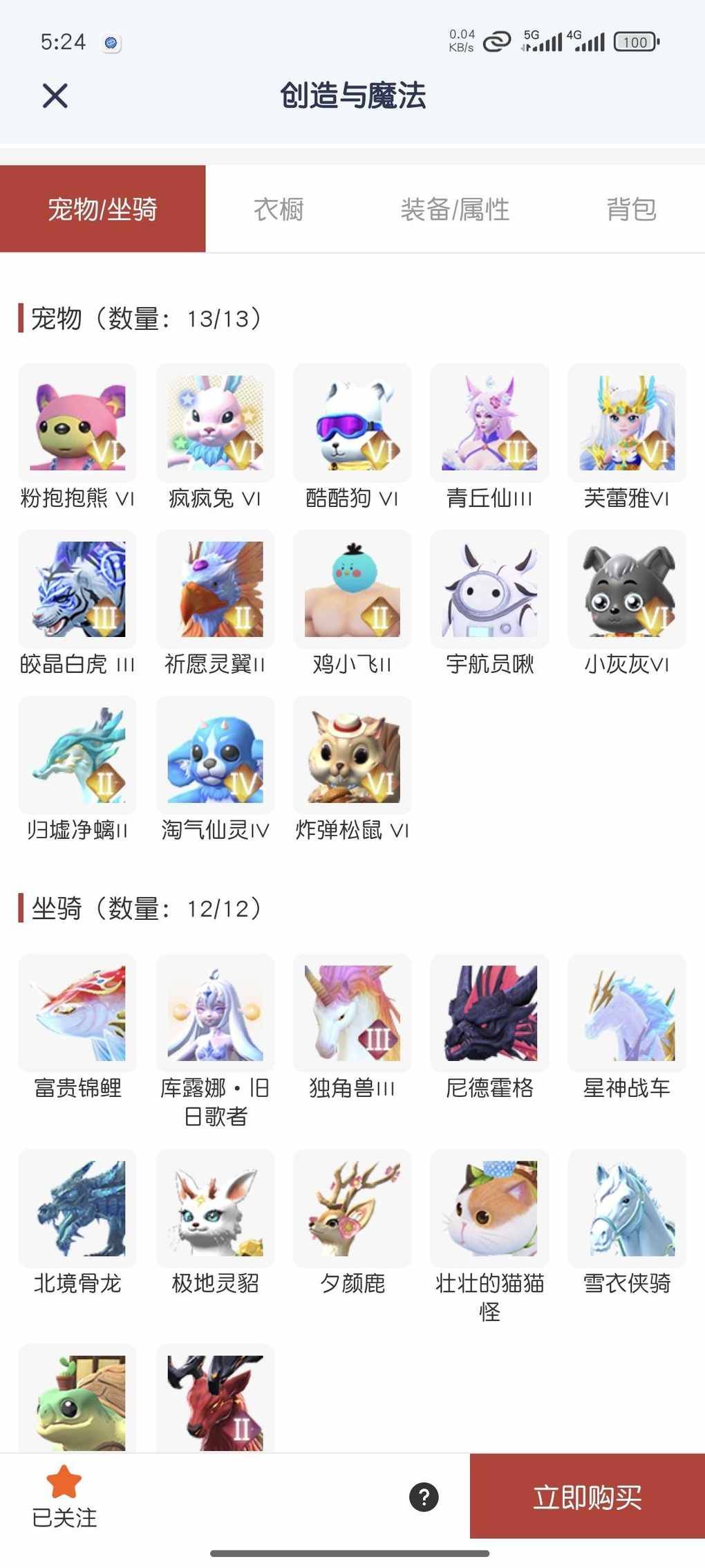Open the 壮壮的猫猫怪 mount

[489, 1208]
